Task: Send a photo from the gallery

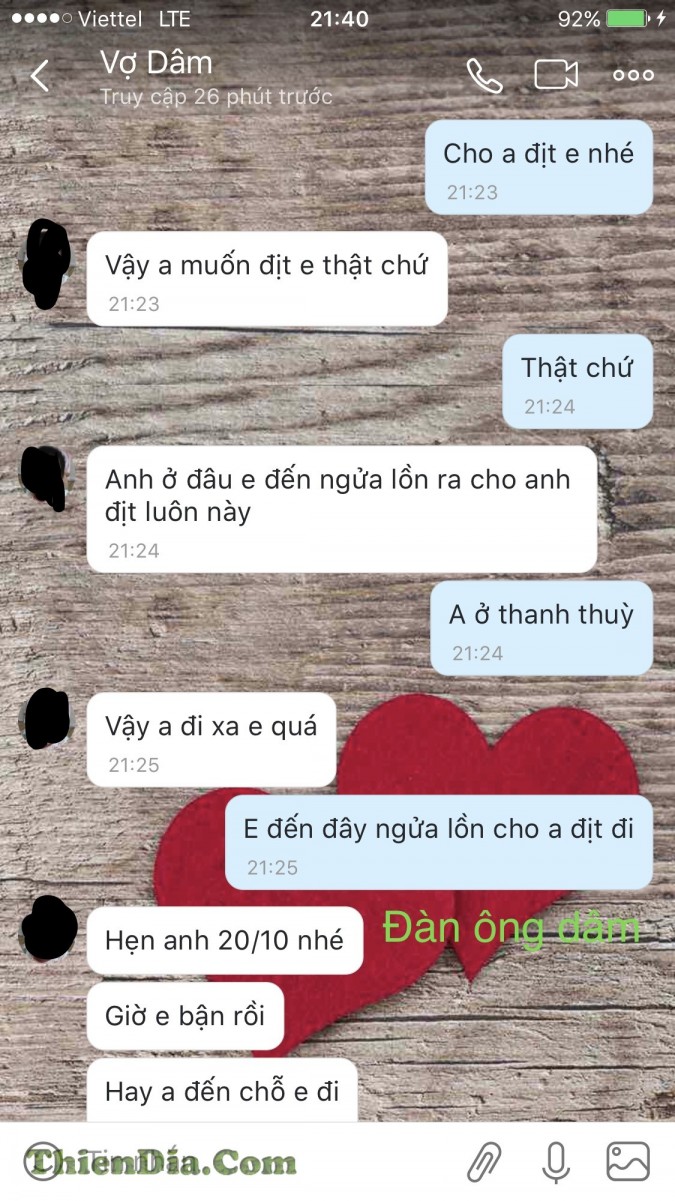Action: (628, 1162)
